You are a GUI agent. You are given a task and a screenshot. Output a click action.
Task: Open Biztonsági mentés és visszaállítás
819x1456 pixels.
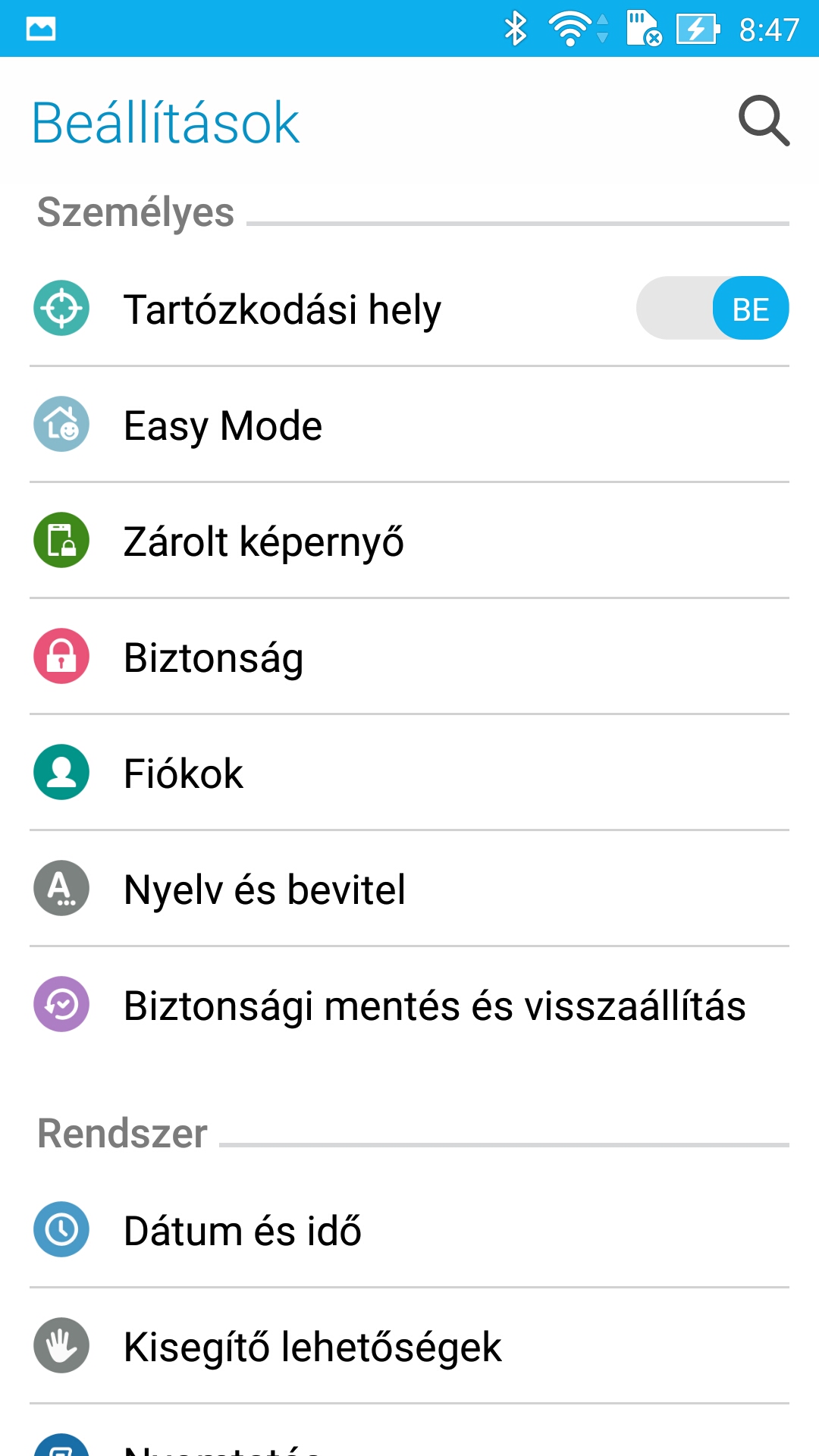434,1006
